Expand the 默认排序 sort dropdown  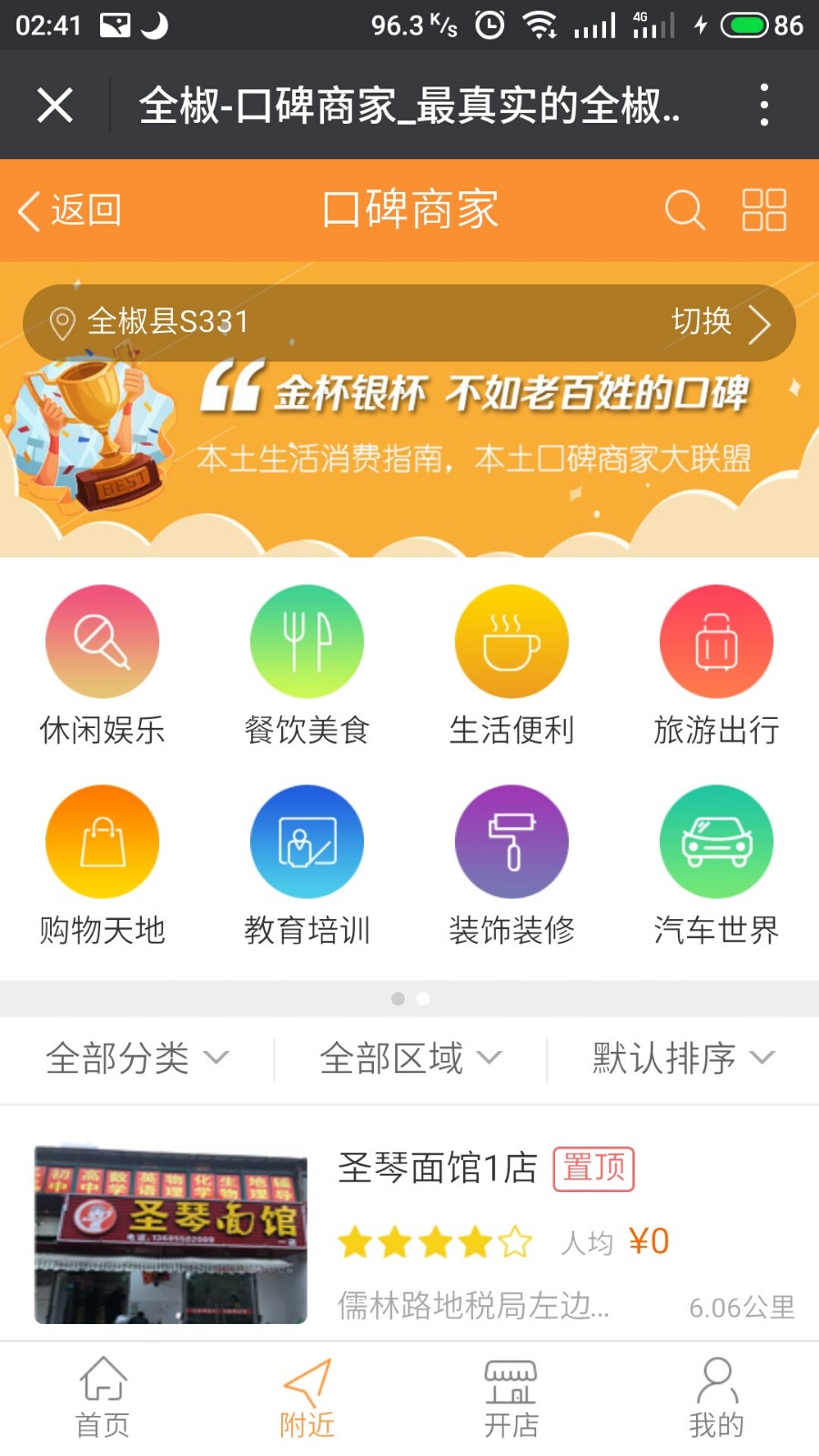[683, 1058]
